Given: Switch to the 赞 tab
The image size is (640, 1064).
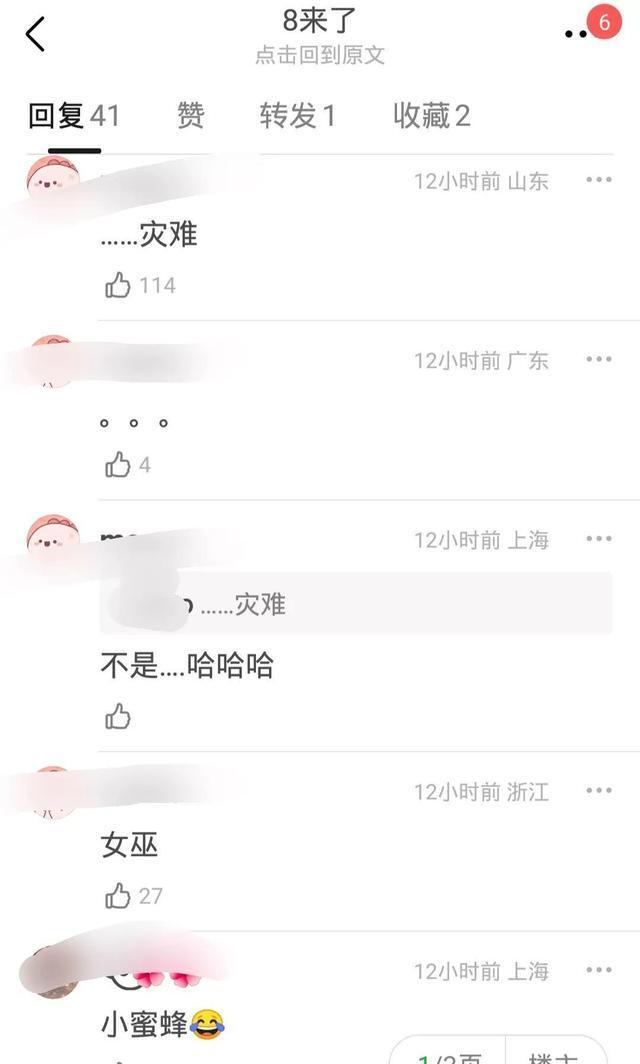Looking at the screenshot, I should pos(191,115).
